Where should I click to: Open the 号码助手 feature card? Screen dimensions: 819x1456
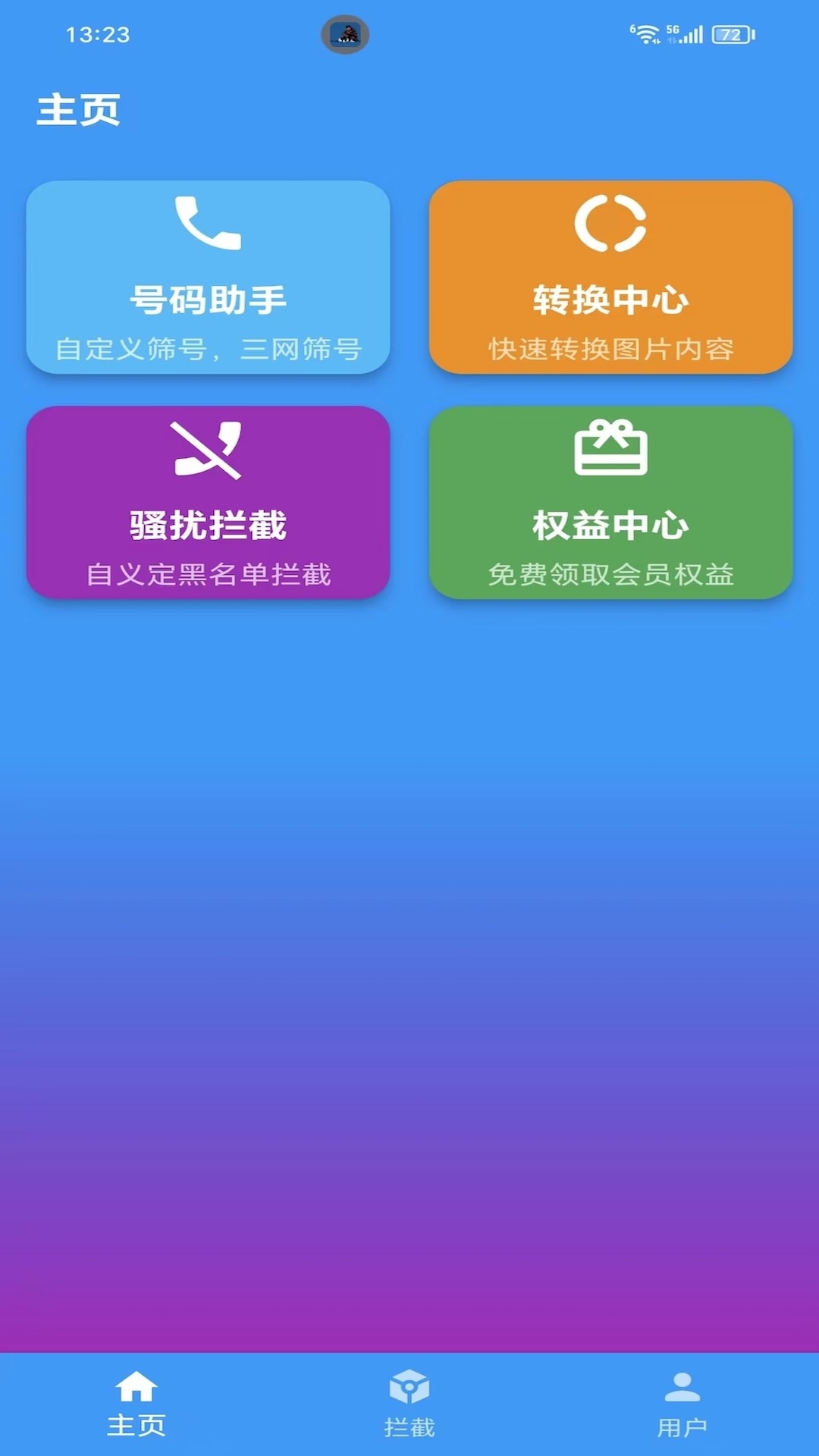click(x=209, y=277)
